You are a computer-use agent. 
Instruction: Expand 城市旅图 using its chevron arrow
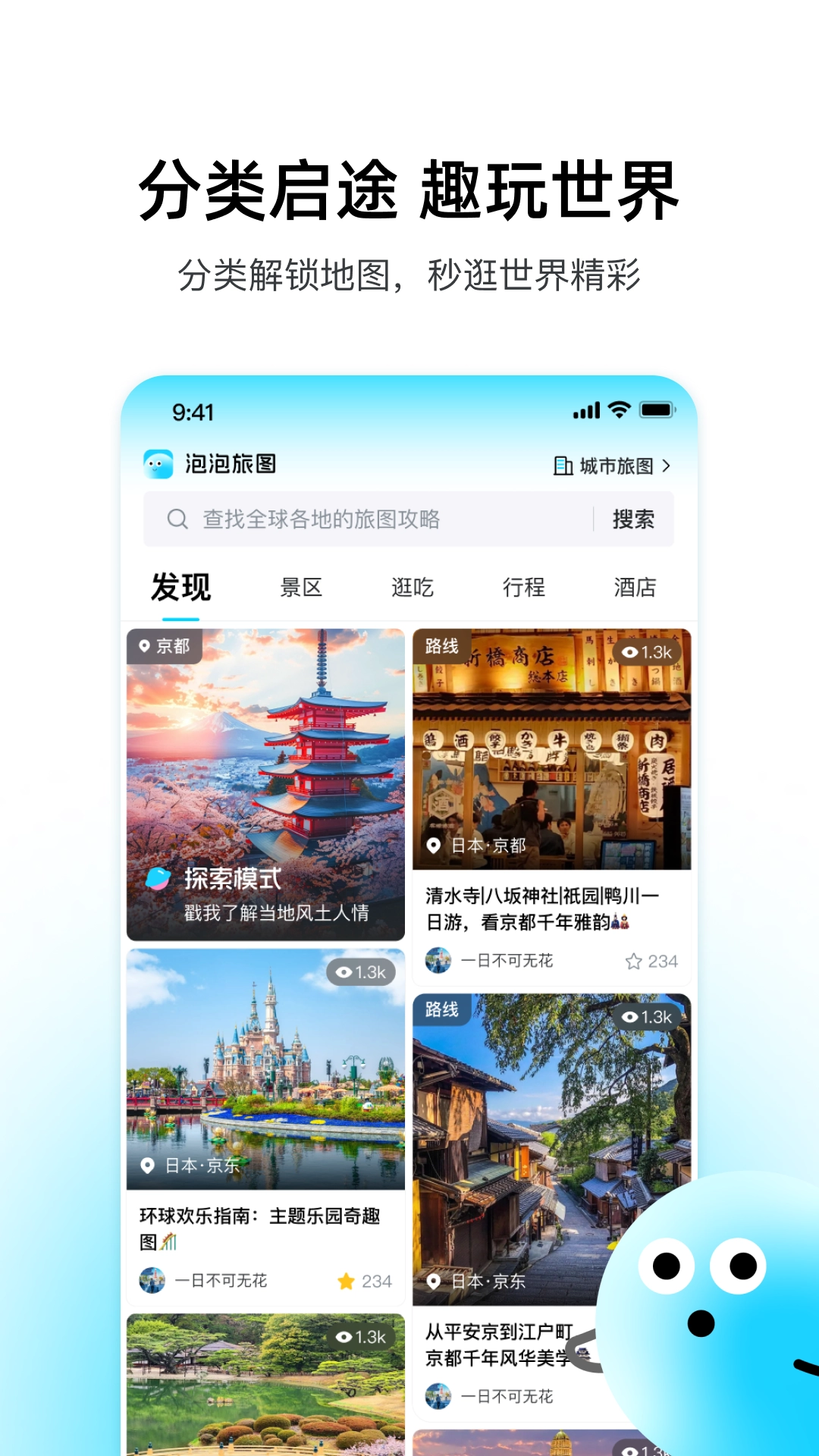tap(666, 466)
